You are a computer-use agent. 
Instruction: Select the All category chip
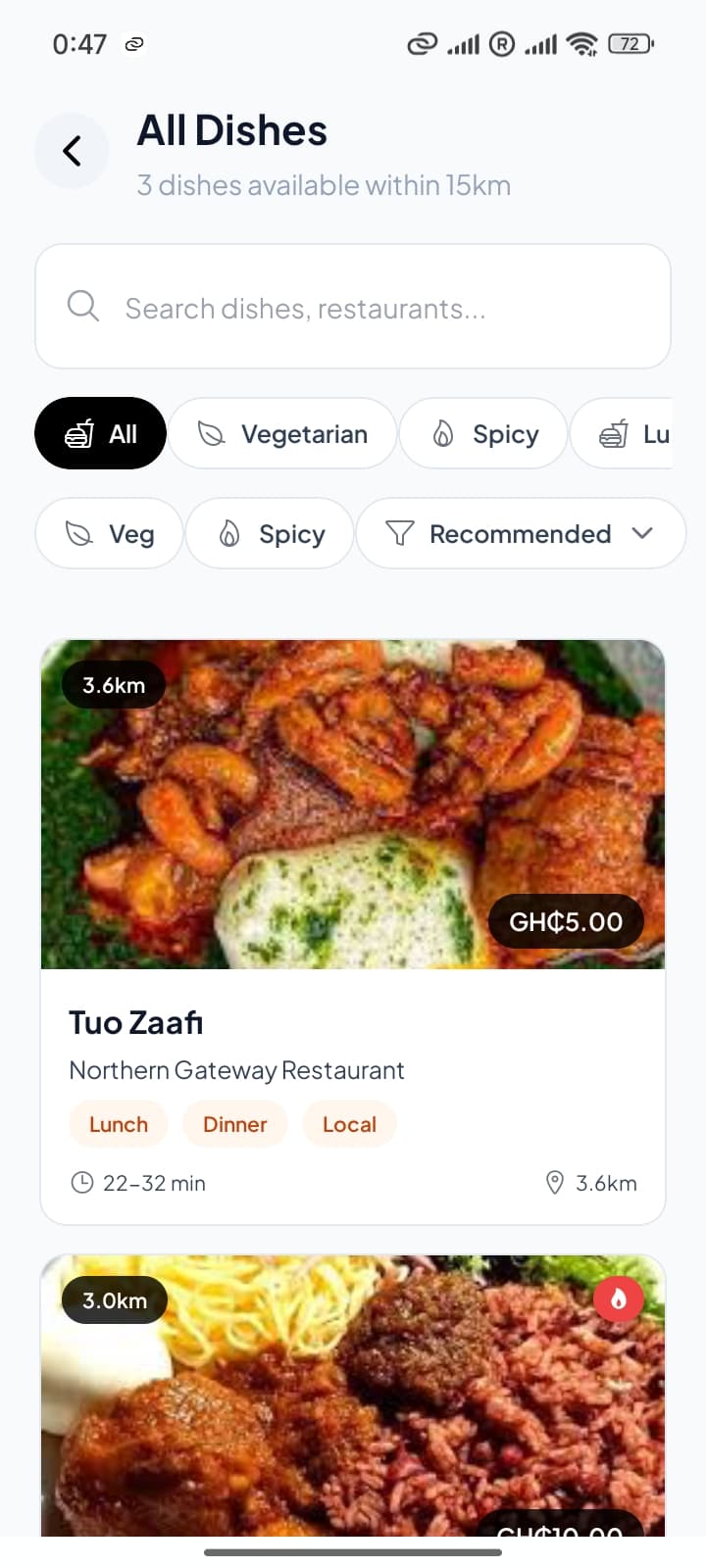100,433
